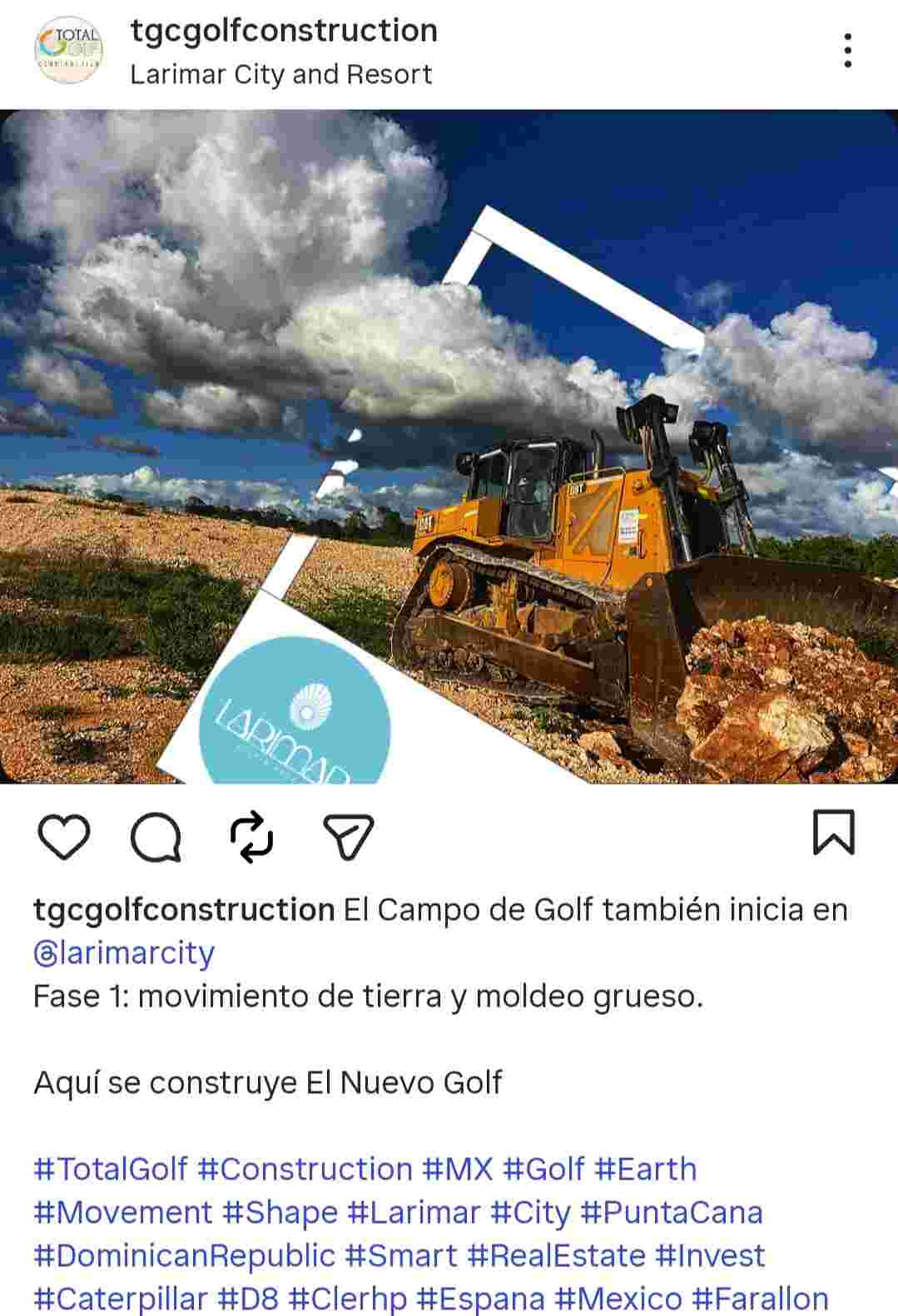
Task: Open the bulldozer photo in the post
Action: [x=449, y=447]
